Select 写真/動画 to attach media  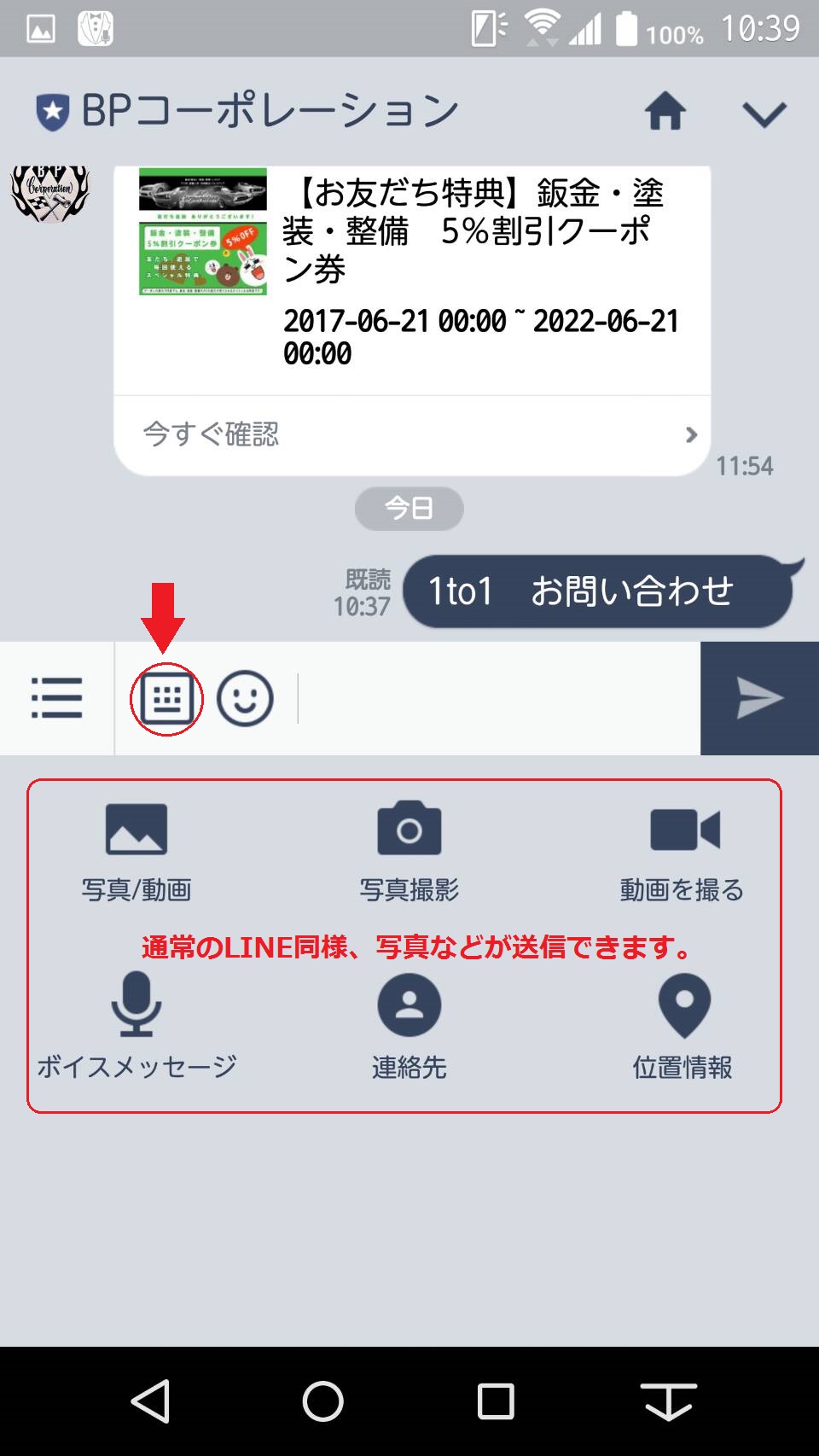[x=136, y=850]
